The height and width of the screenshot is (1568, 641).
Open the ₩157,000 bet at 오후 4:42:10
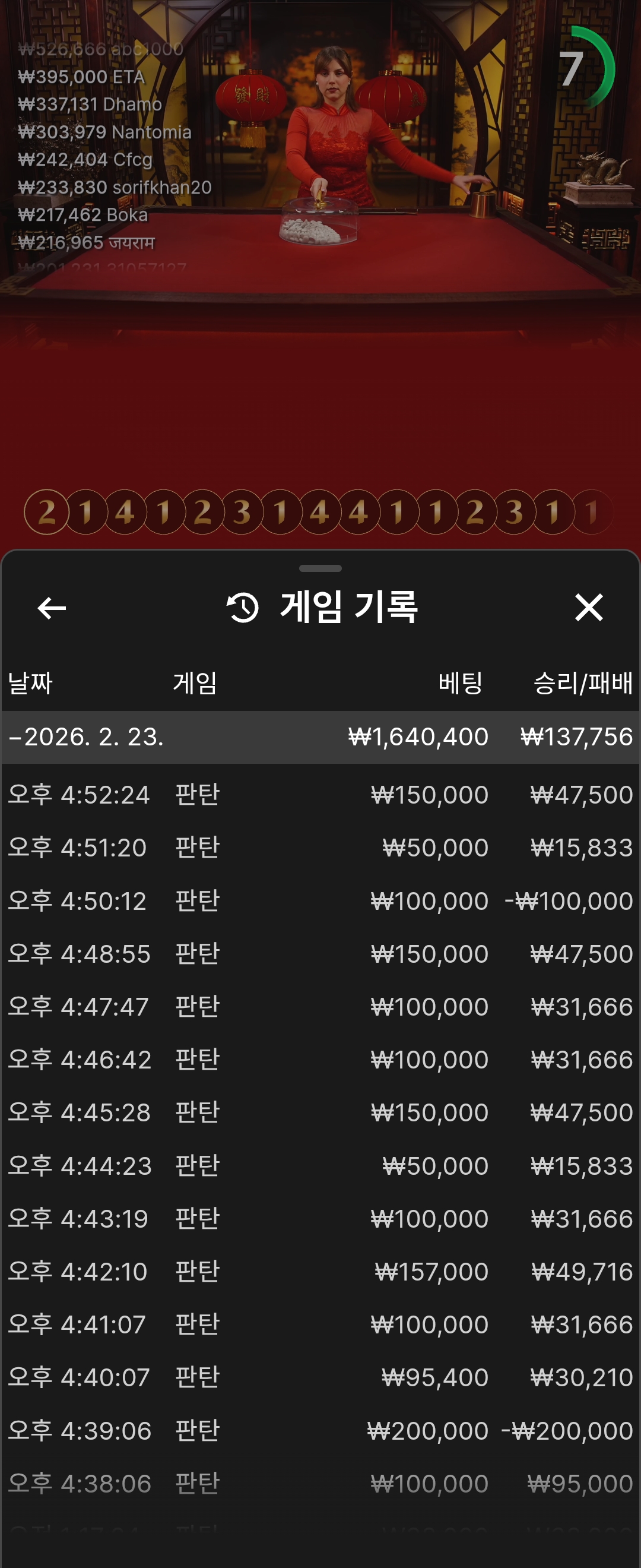click(x=320, y=1272)
